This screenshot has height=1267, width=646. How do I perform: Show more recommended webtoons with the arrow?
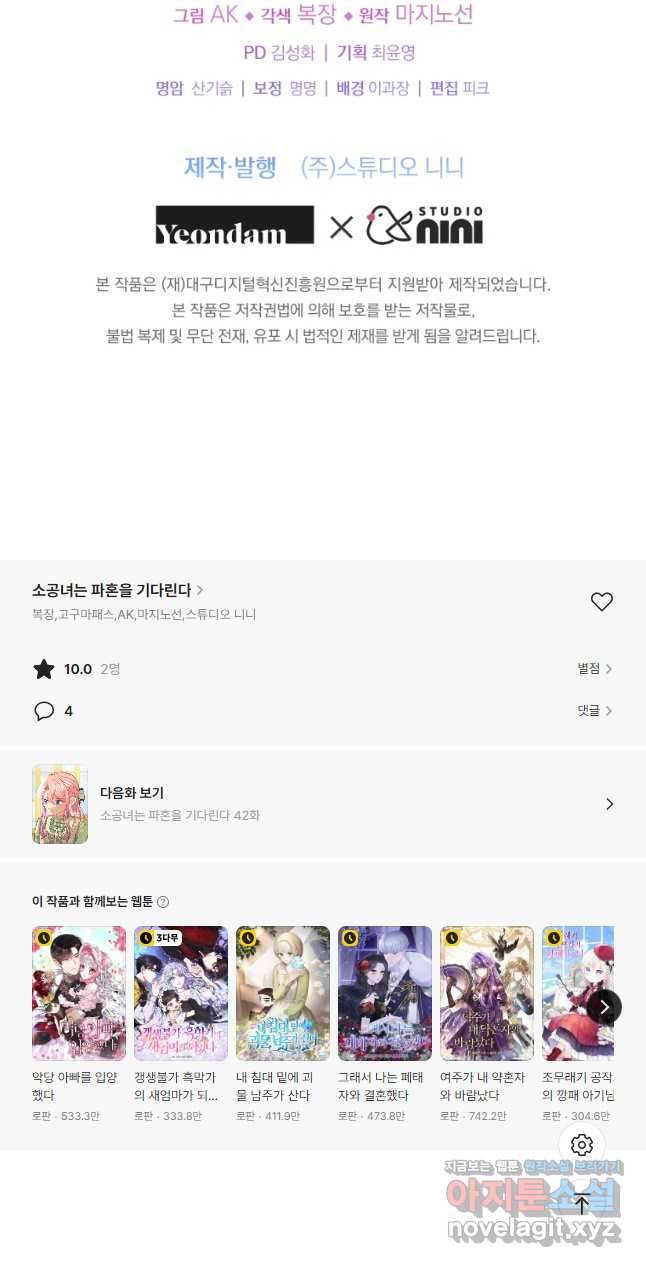tap(603, 1006)
